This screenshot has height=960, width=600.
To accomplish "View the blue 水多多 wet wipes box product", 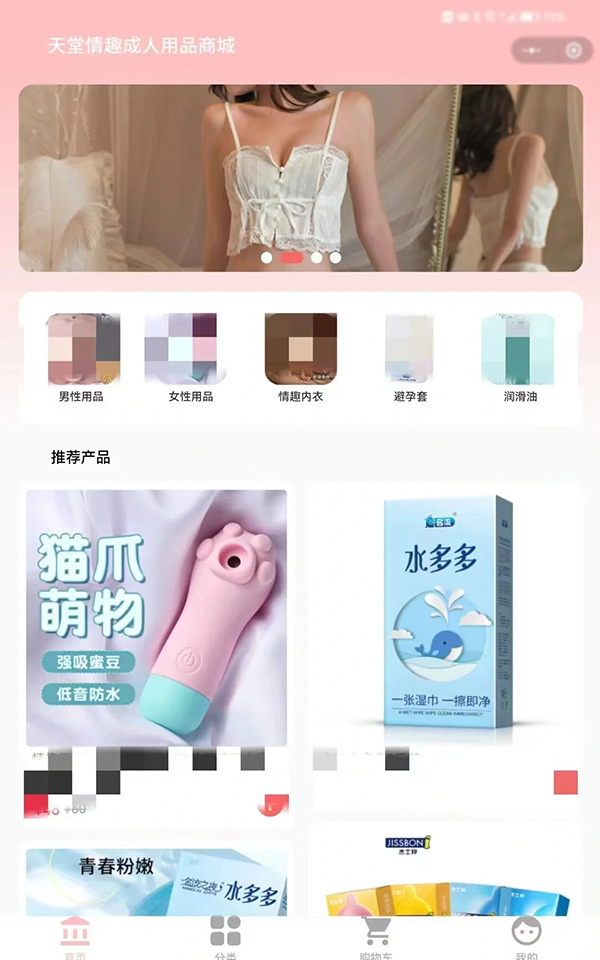I will pyautogui.click(x=445, y=620).
